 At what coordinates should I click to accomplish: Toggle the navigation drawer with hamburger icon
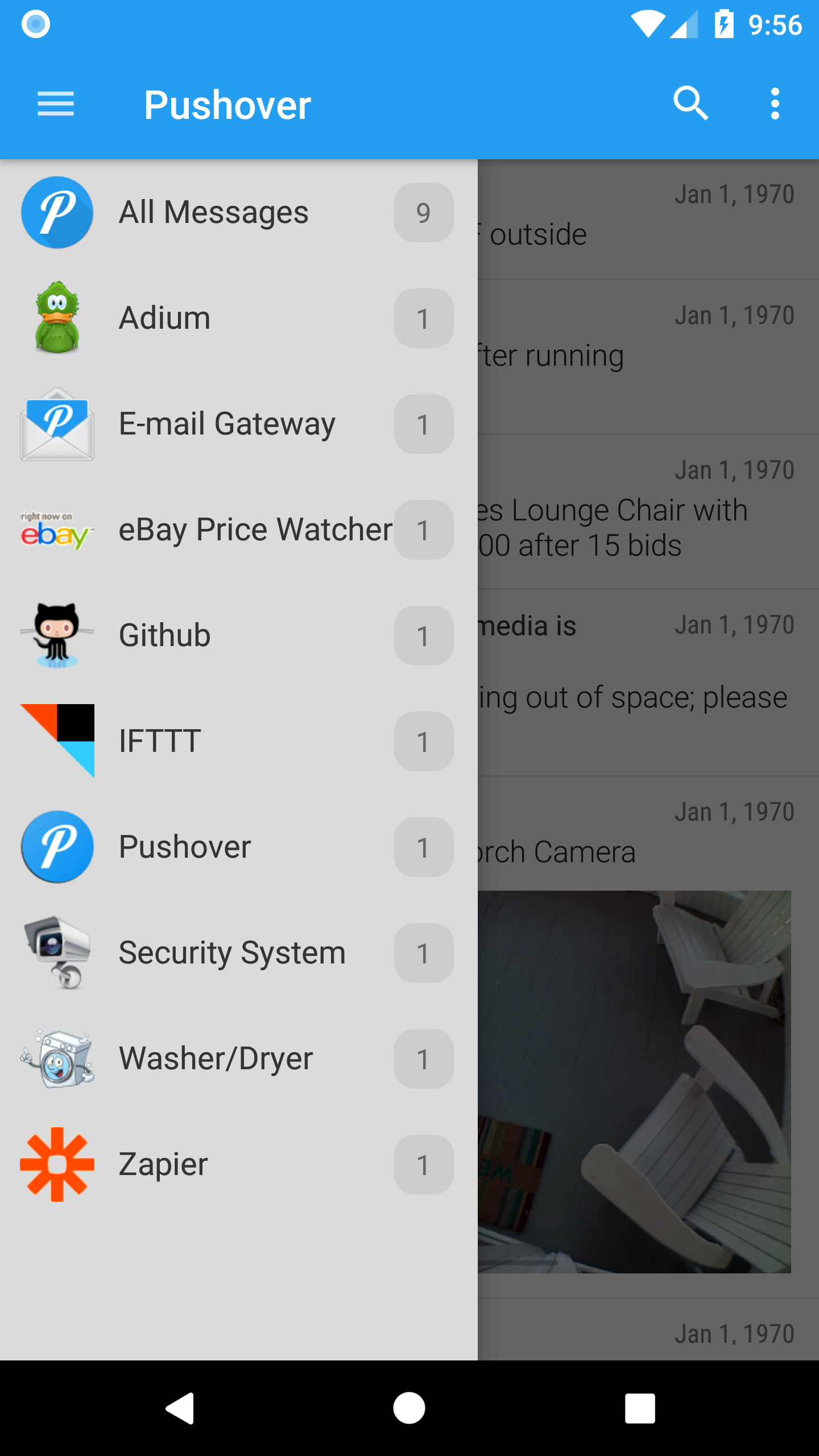[55, 104]
